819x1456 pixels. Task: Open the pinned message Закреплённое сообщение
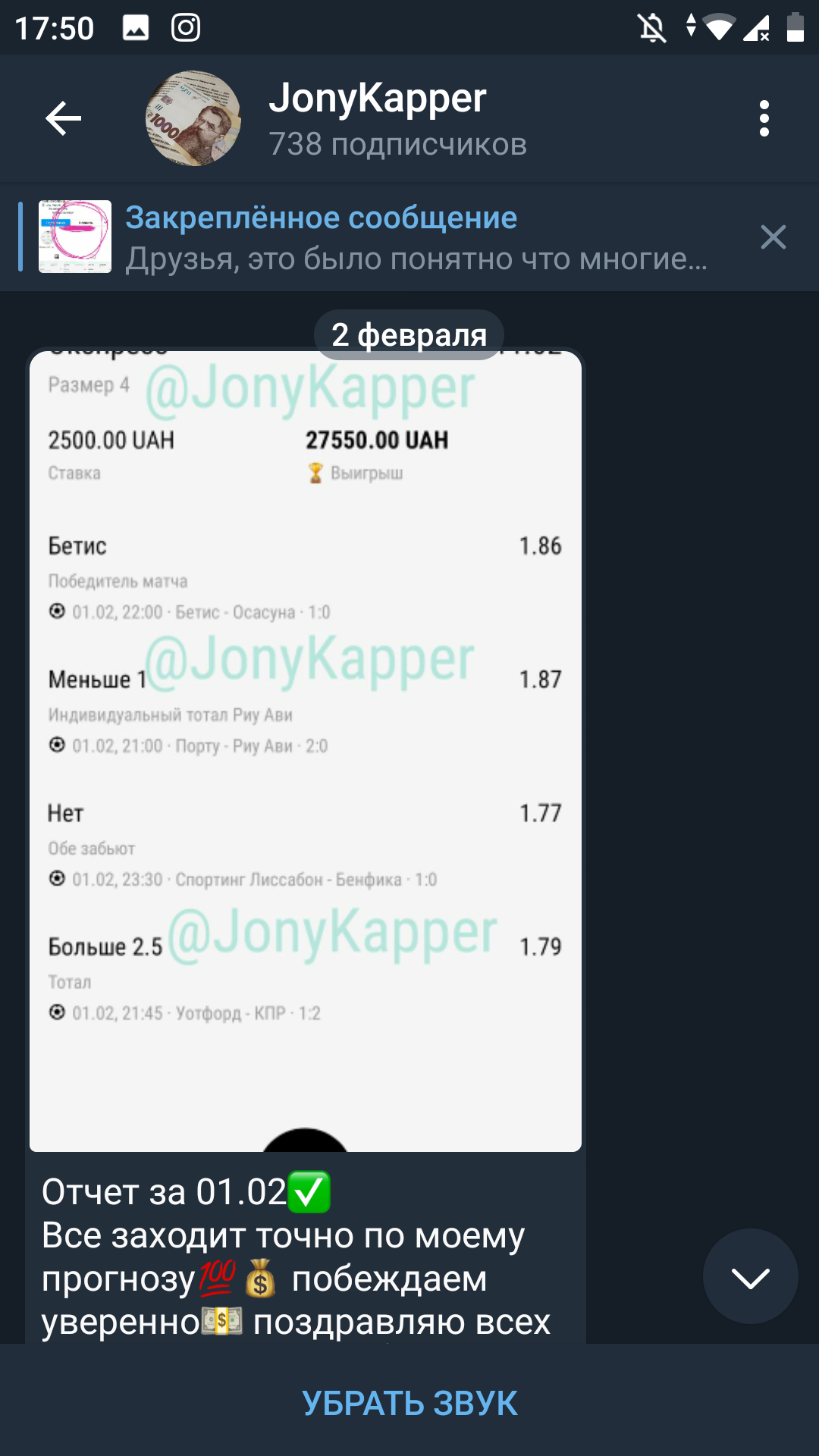(379, 237)
